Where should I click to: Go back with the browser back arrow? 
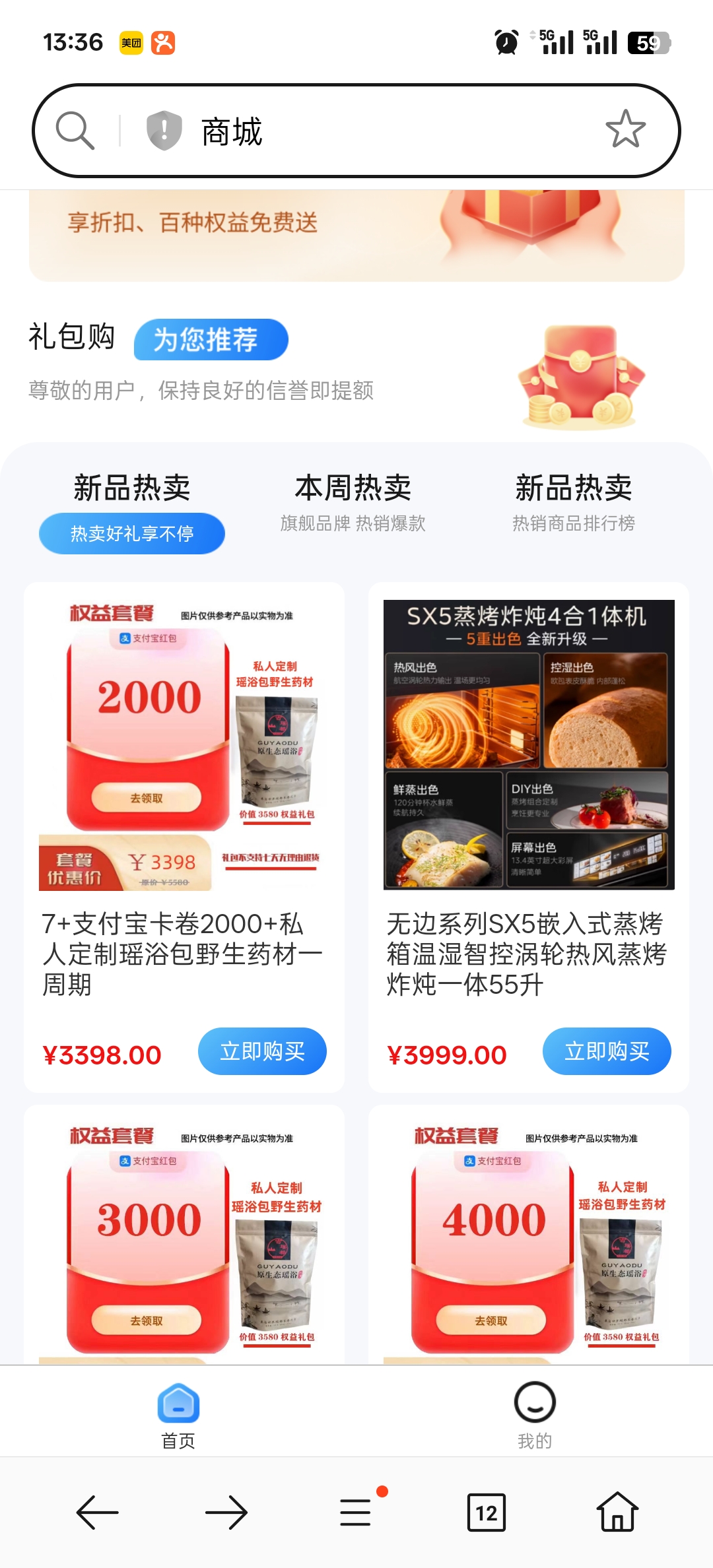[98, 1513]
